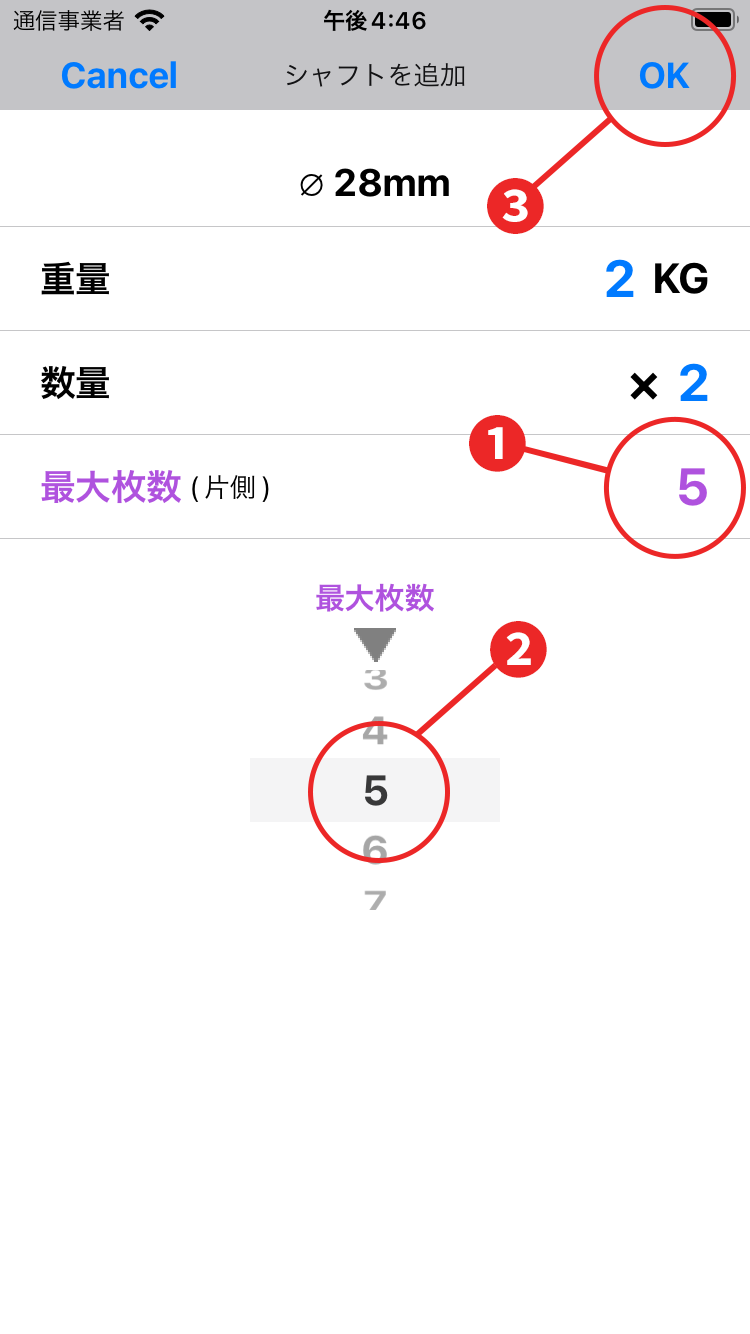Viewport: 750px width, 1334px height.
Task: Change the 数量 value ×2
Action: coord(692,383)
